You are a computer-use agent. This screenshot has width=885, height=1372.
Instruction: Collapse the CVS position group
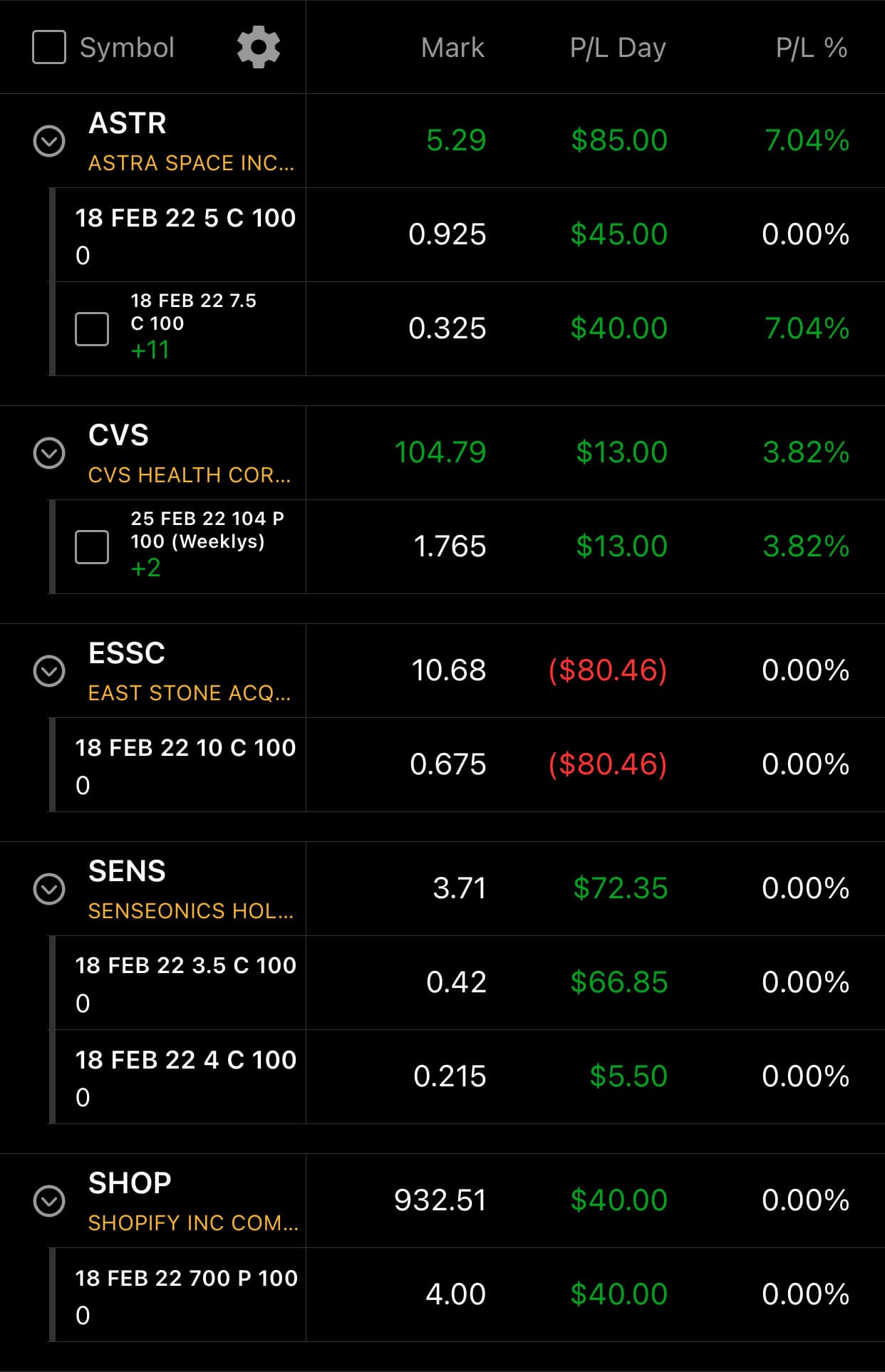pyautogui.click(x=49, y=453)
